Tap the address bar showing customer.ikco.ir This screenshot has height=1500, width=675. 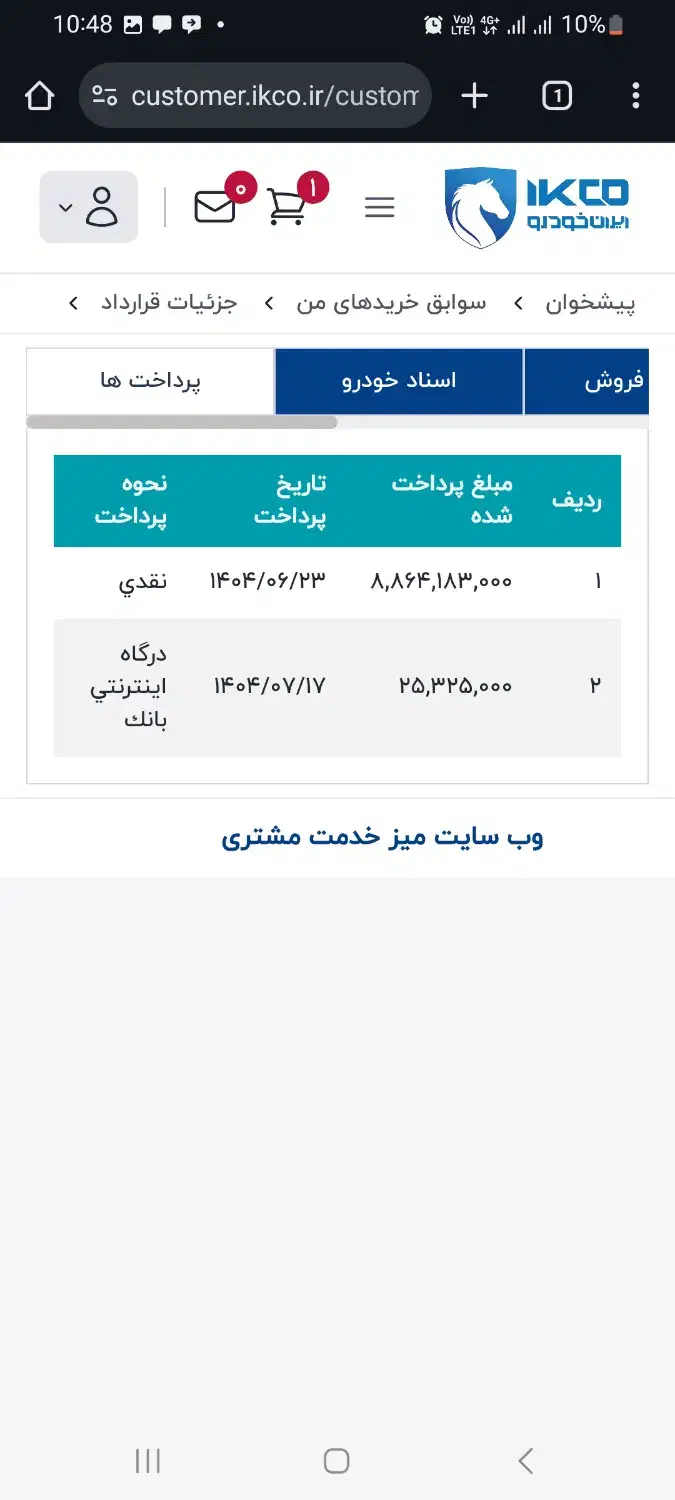point(256,96)
